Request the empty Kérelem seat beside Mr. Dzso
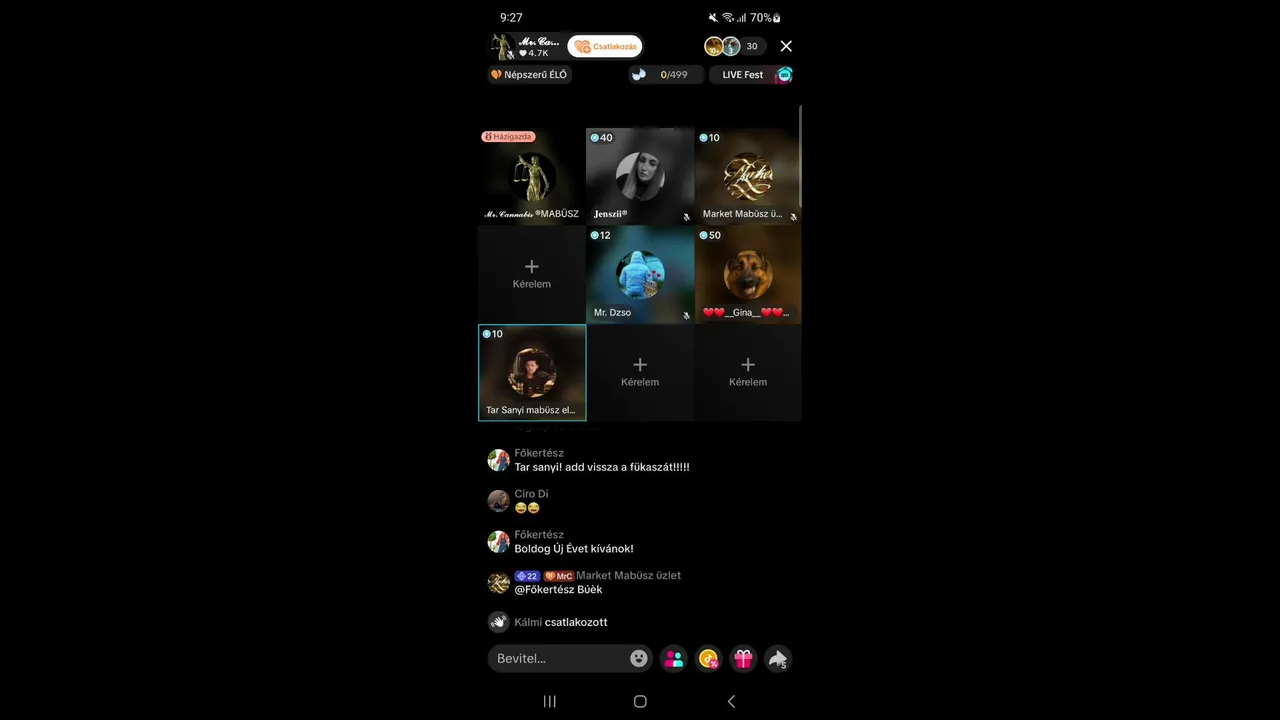Image resolution: width=1280 pixels, height=720 pixels. 532,274
